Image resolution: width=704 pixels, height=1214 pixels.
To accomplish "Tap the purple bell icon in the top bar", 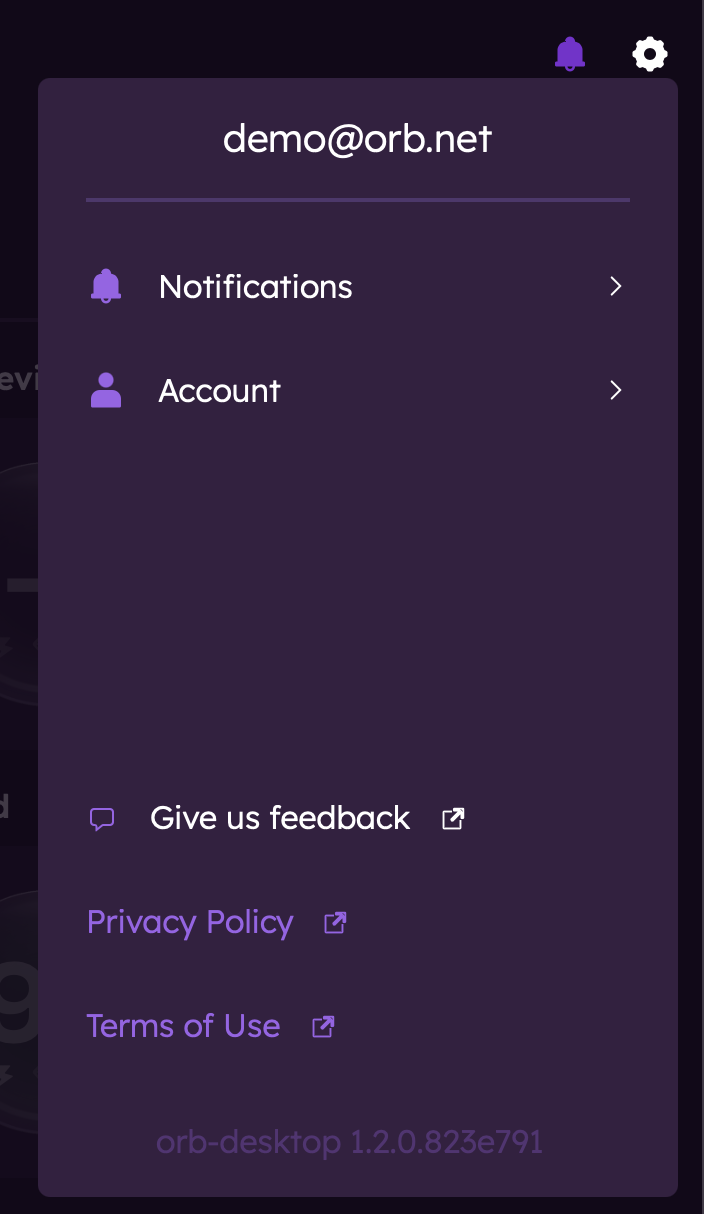I will point(570,53).
